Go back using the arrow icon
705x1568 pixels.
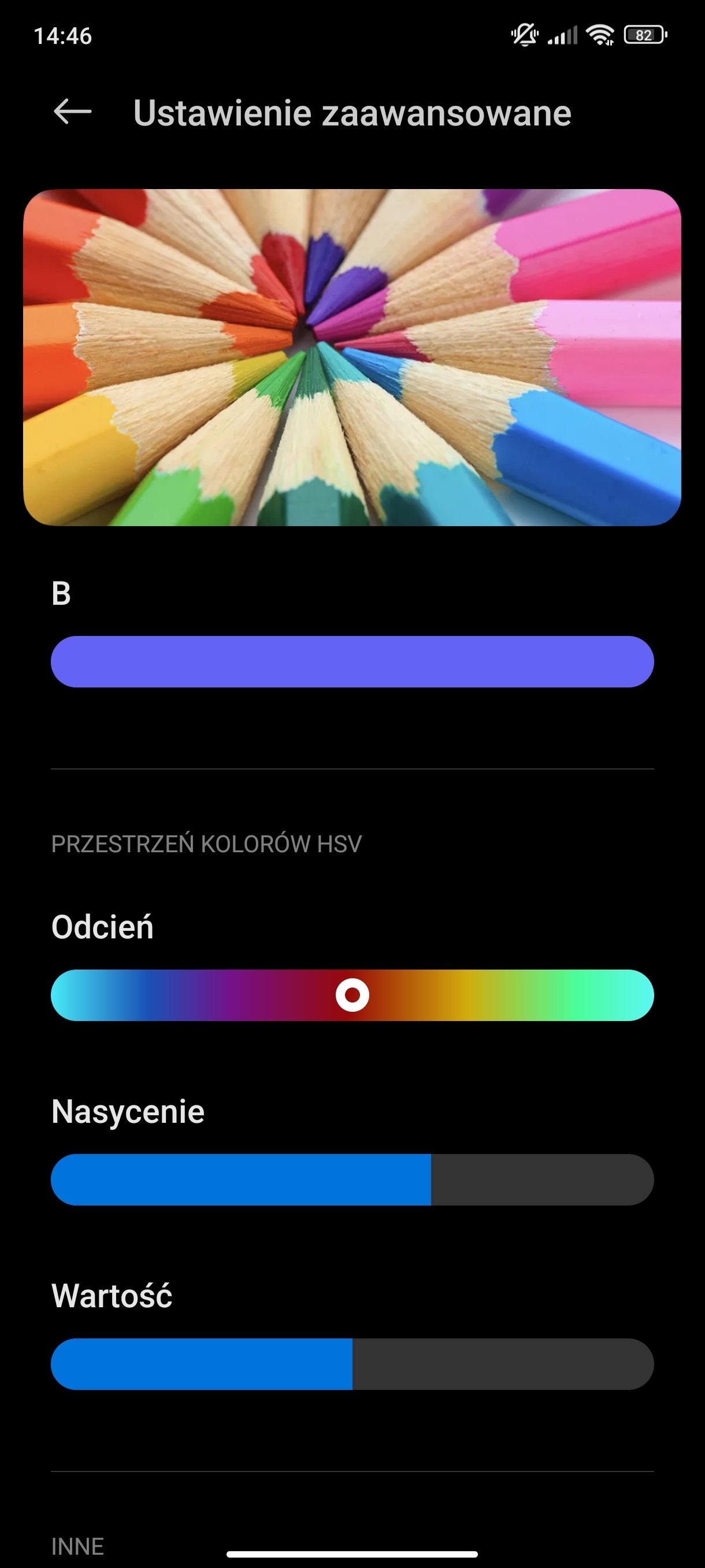click(x=72, y=112)
